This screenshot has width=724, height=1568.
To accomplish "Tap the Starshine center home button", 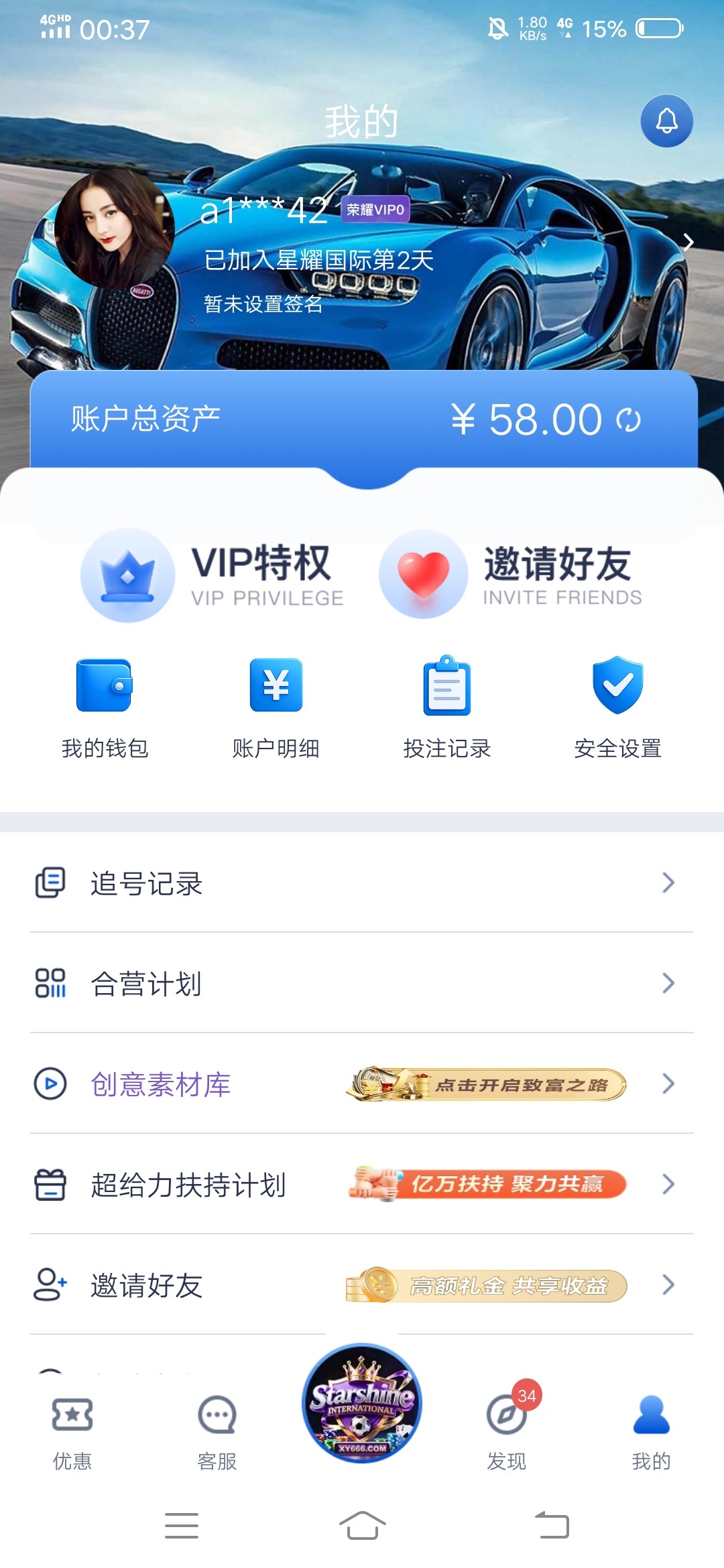I will 362,1403.
